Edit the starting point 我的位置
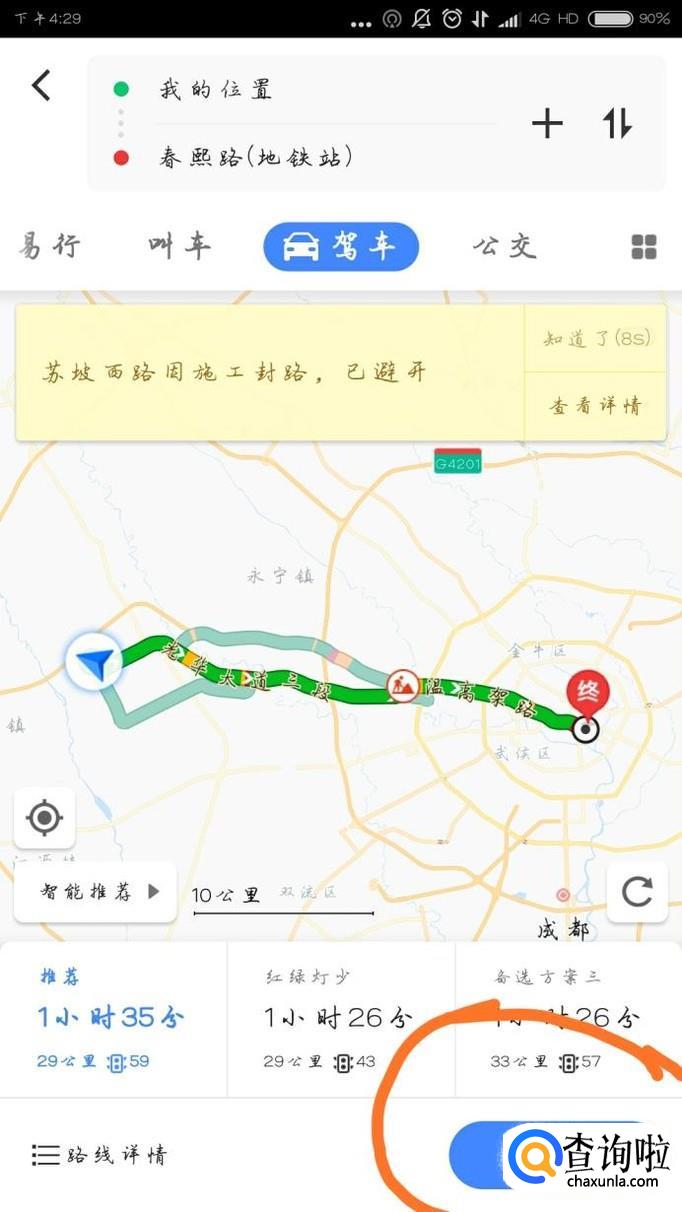The image size is (682, 1212). (216, 90)
